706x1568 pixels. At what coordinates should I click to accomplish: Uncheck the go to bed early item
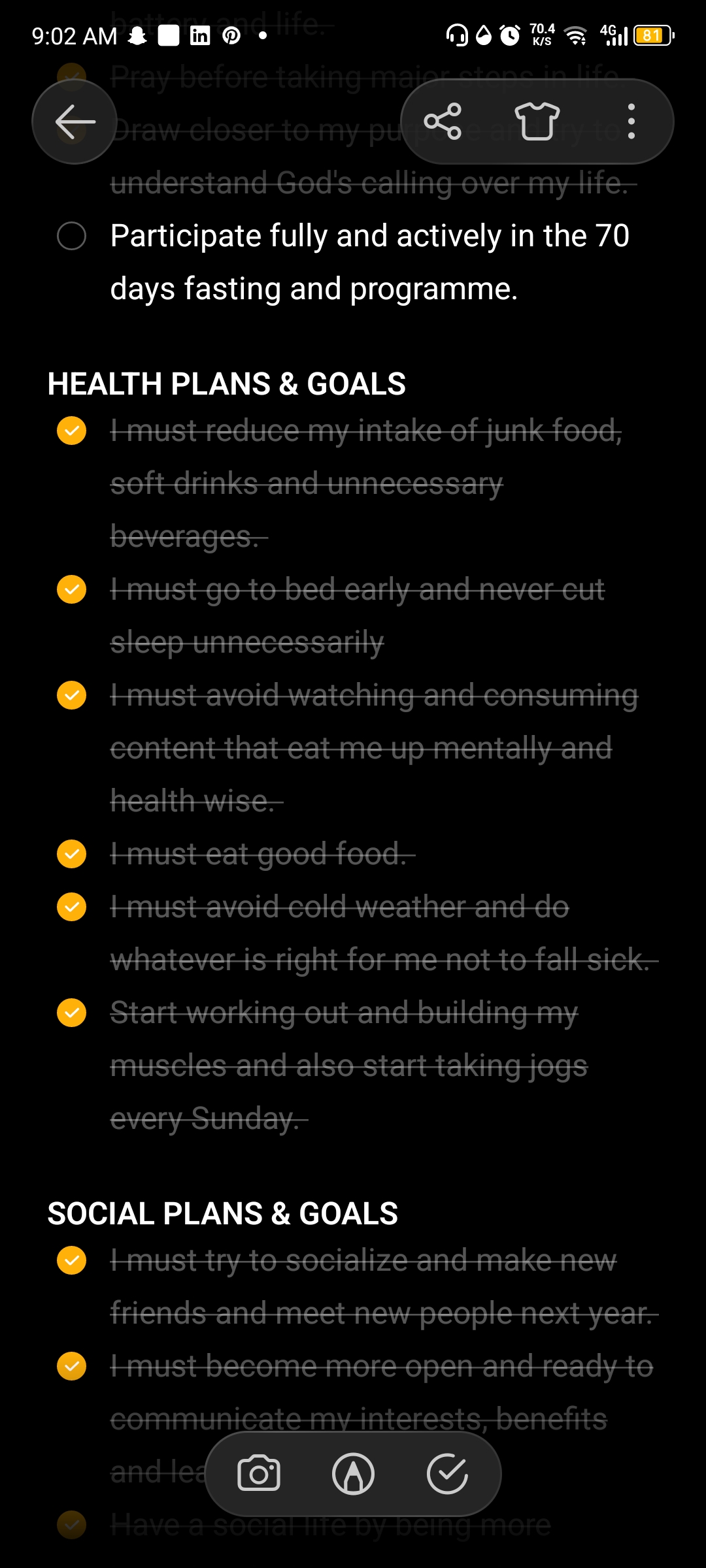pos(72,589)
